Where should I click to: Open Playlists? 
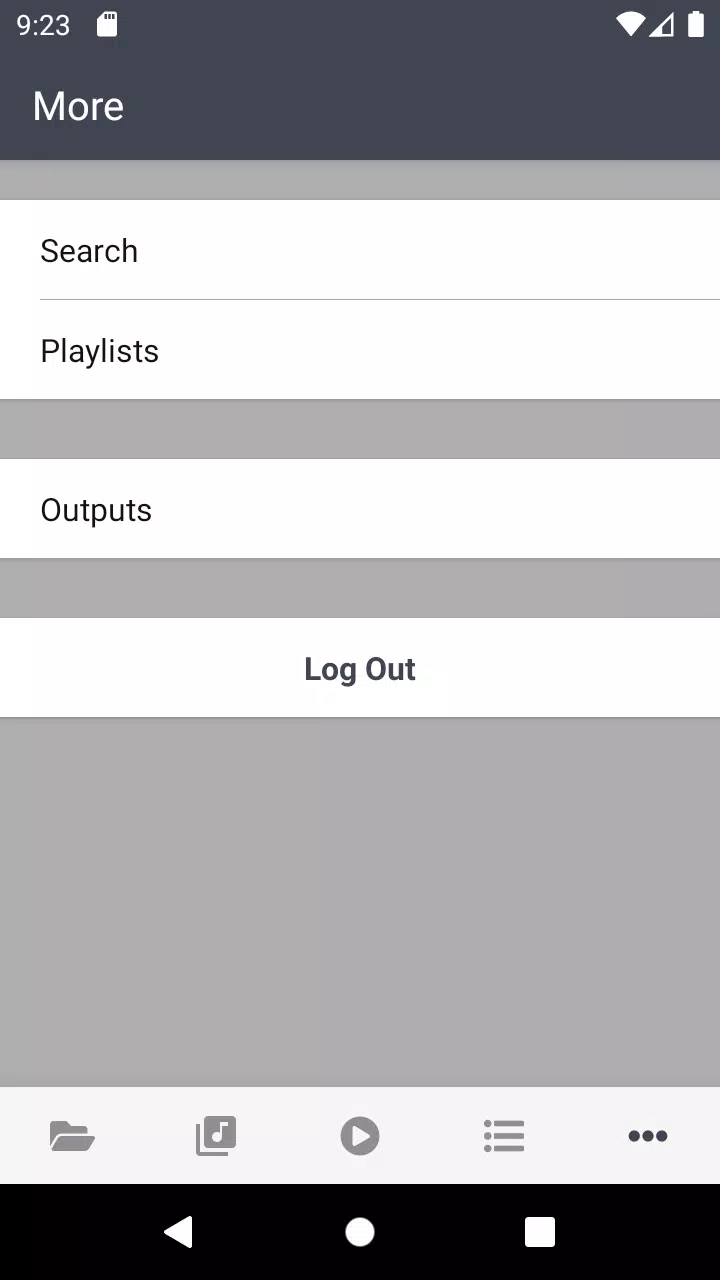[360, 350]
